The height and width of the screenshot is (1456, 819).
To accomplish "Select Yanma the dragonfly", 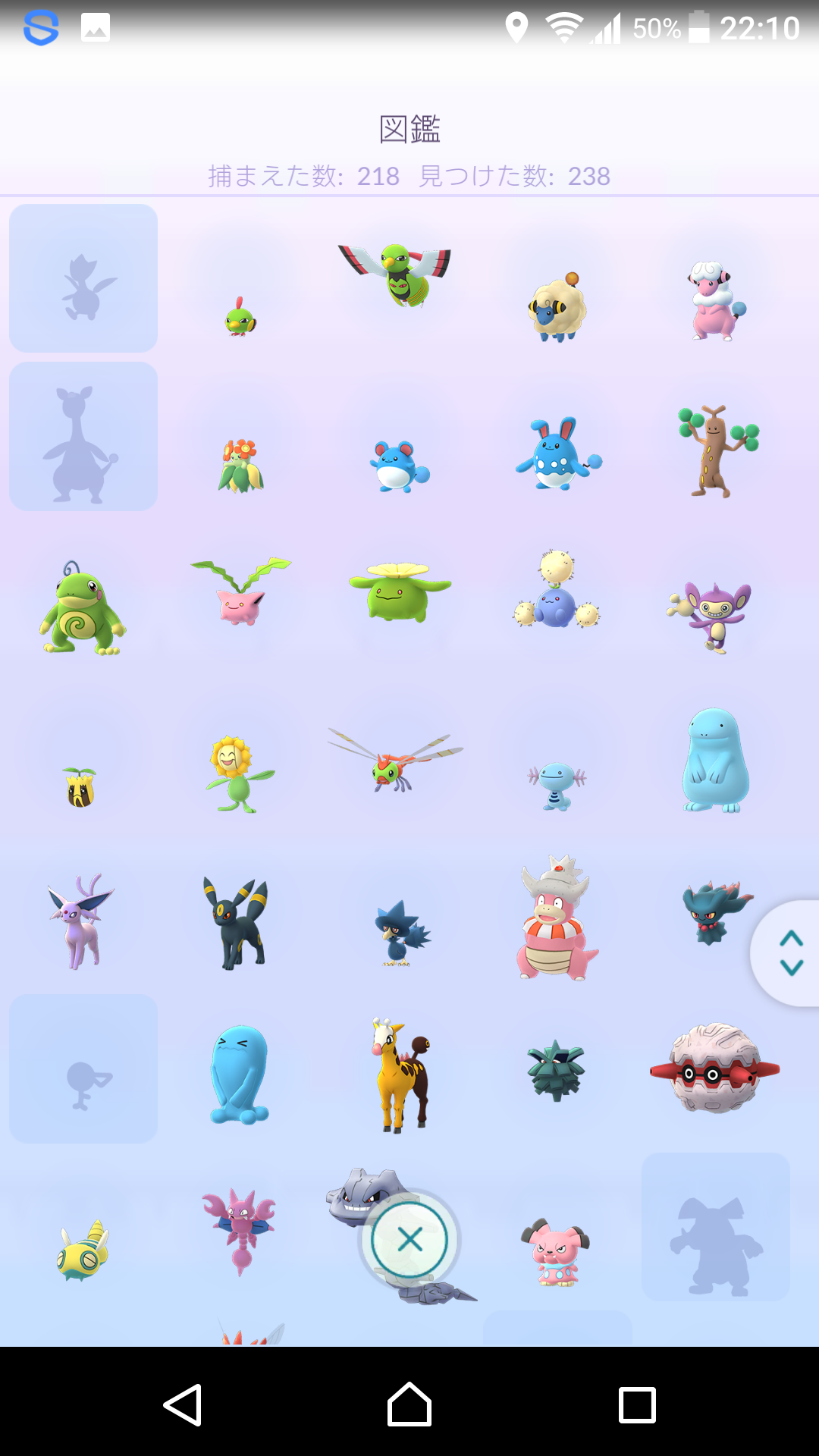I will (x=395, y=761).
